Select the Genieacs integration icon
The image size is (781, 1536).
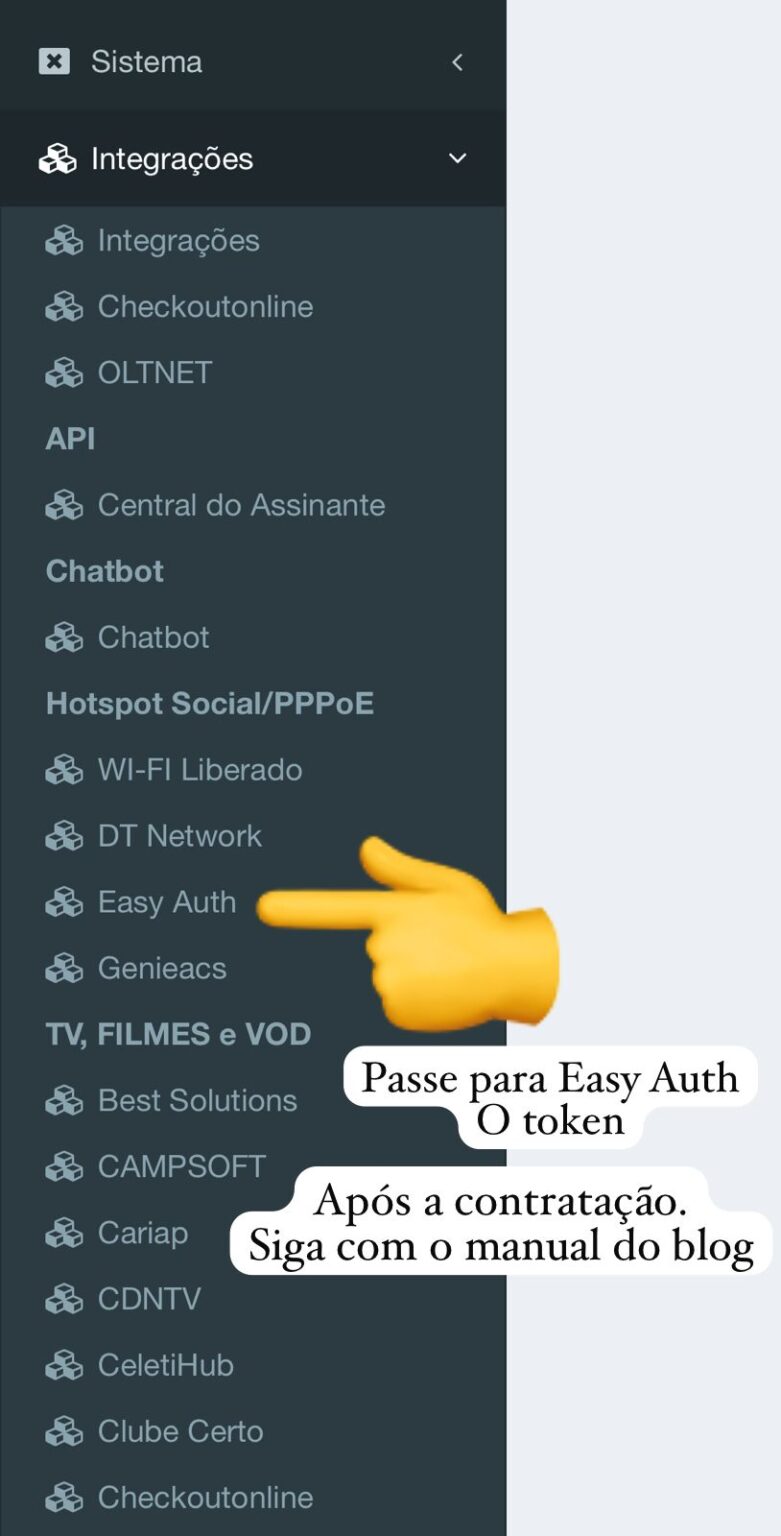[x=65, y=968]
